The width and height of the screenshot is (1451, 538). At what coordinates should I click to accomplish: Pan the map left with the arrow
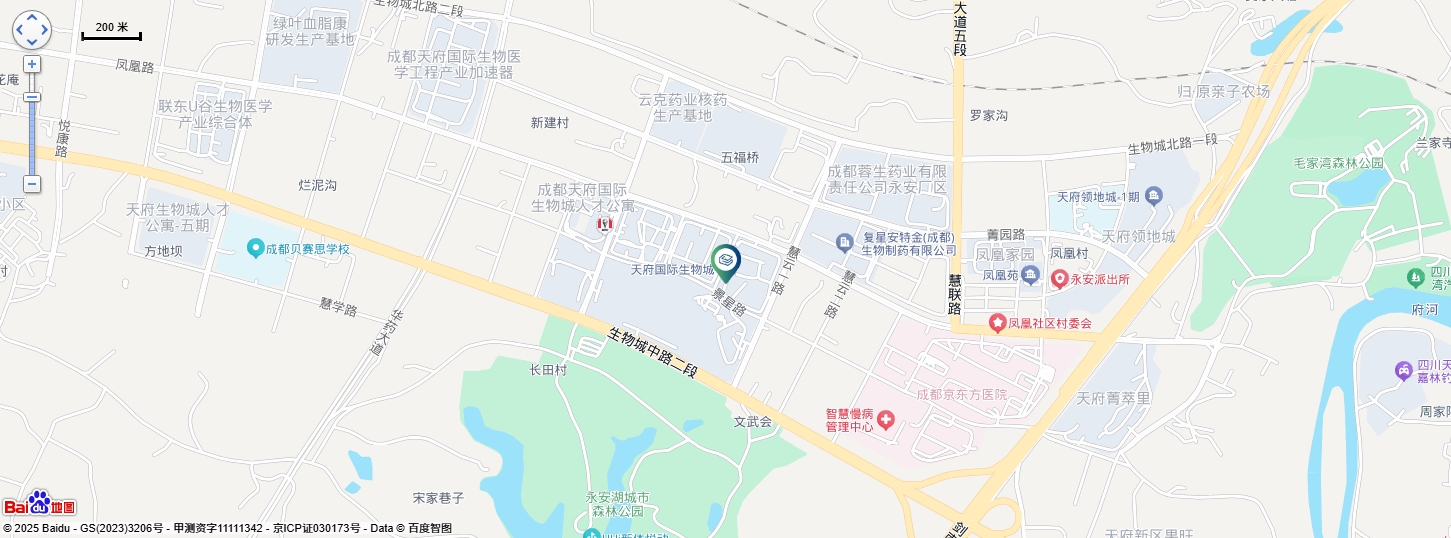[x=19, y=30]
